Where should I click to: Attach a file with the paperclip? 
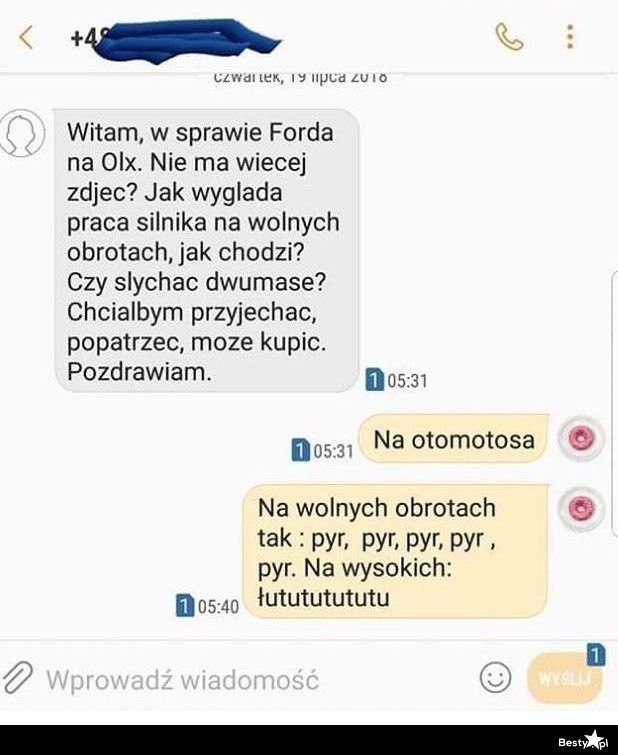(x=17, y=679)
